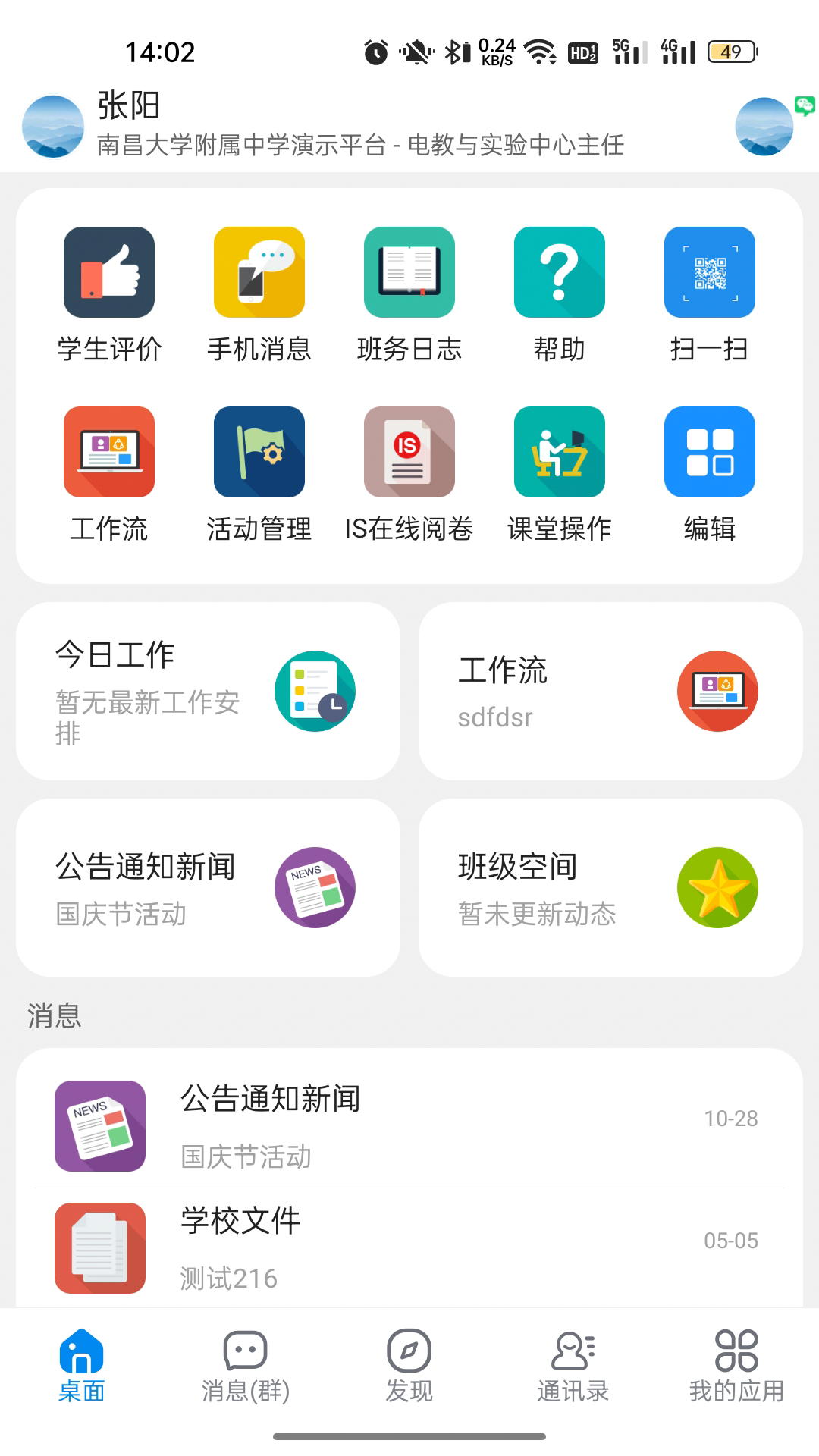The image size is (819, 1456).
Task: Open the 班务日志 class log
Action: 409,273
